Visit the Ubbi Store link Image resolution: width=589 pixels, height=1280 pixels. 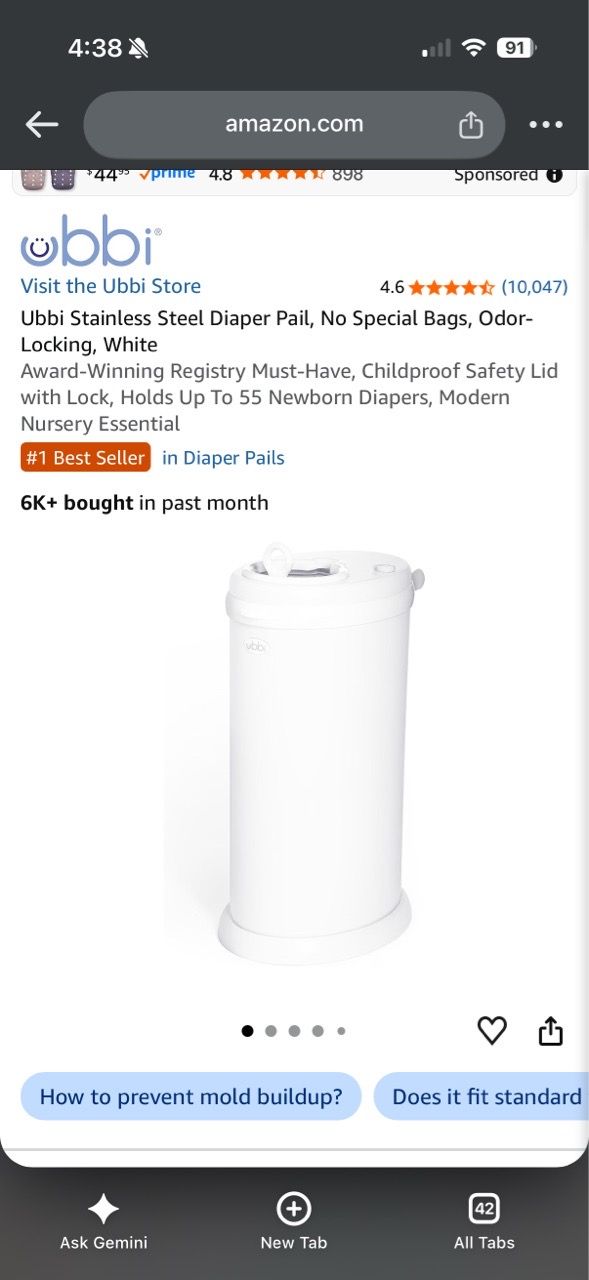[111, 286]
